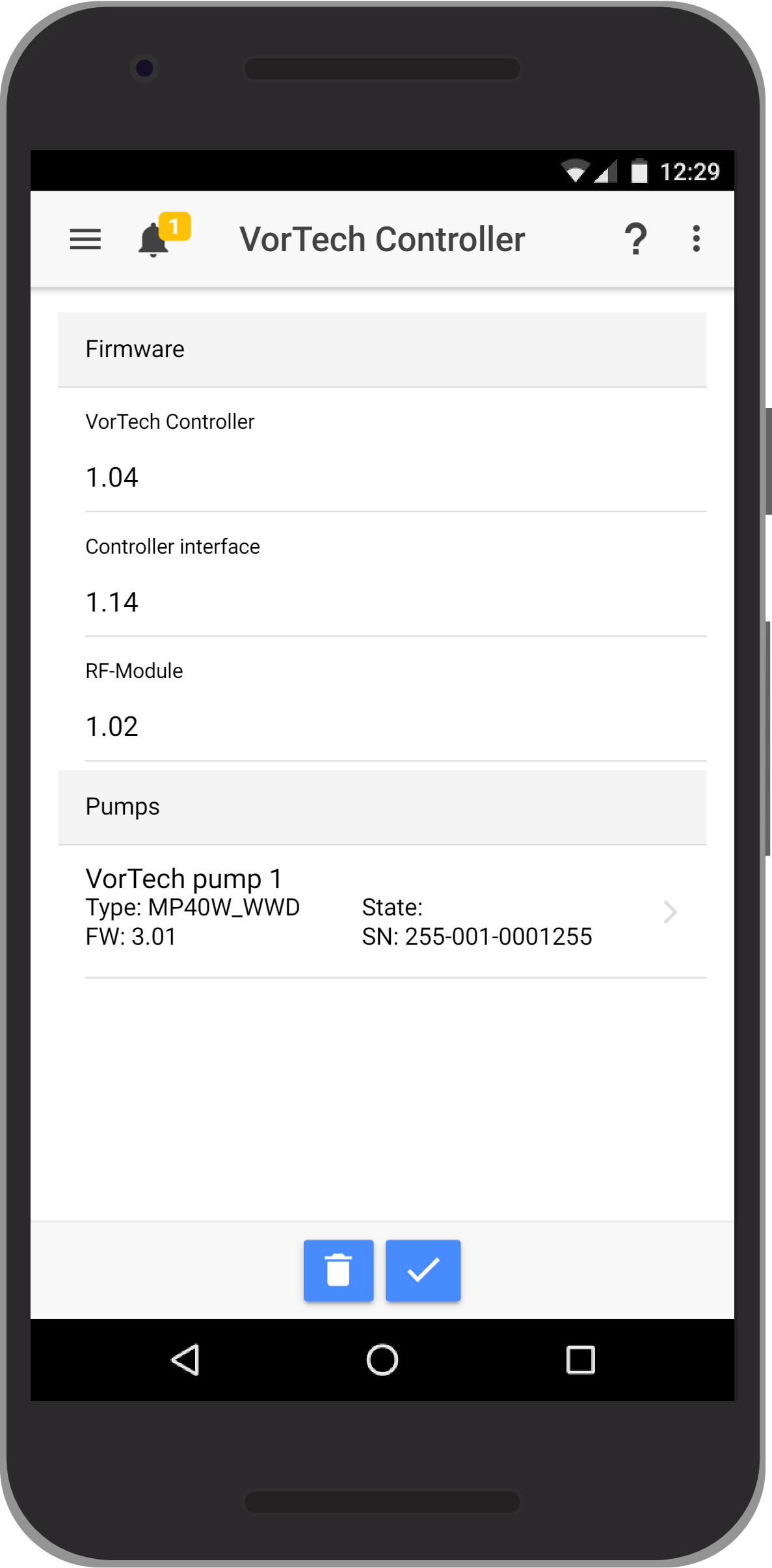Screen dimensions: 772x1568
Task: Open the overflow menu
Action: pyautogui.click(x=696, y=239)
